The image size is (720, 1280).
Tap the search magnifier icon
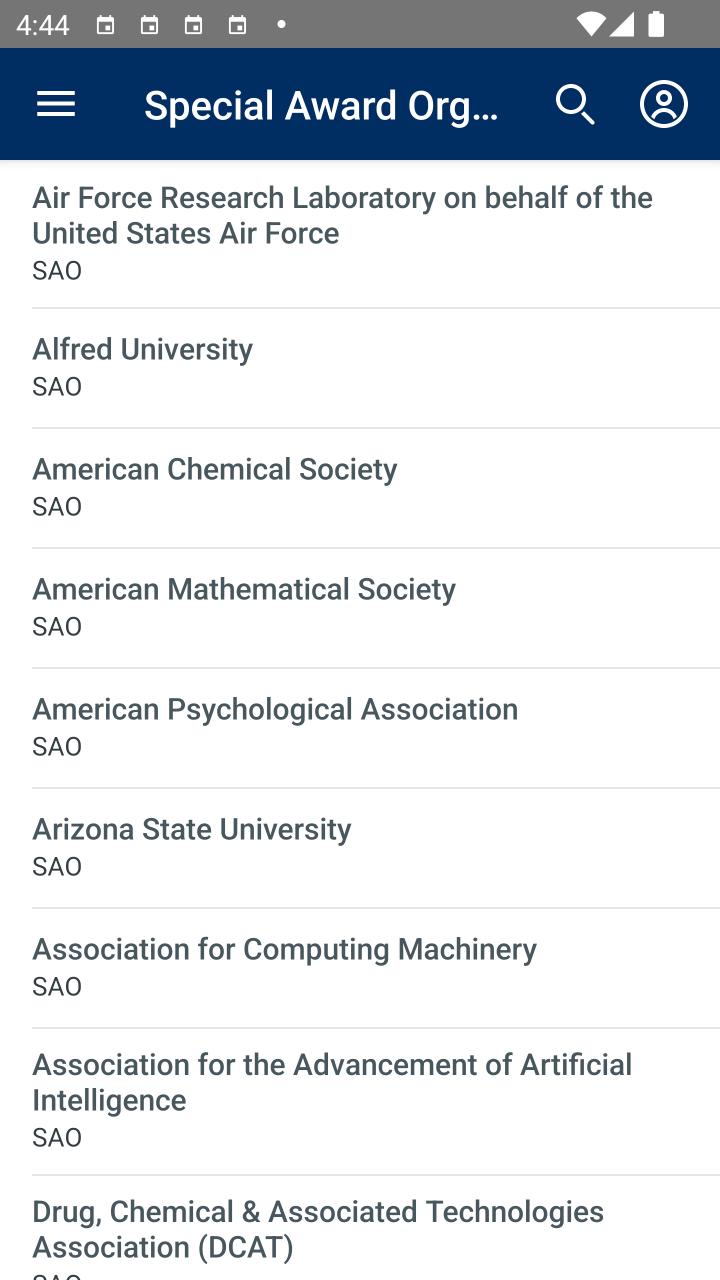click(x=575, y=104)
